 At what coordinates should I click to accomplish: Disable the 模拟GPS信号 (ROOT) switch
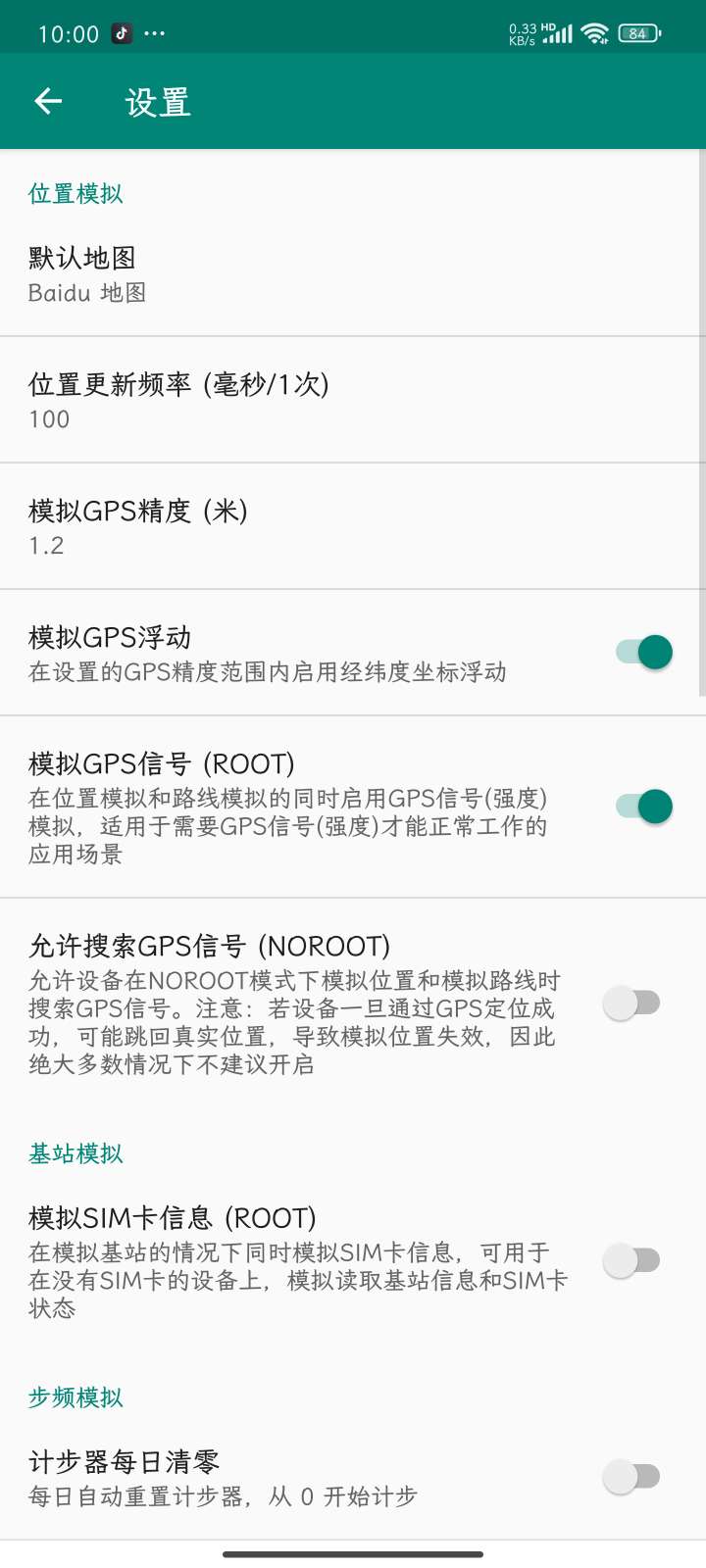644,807
